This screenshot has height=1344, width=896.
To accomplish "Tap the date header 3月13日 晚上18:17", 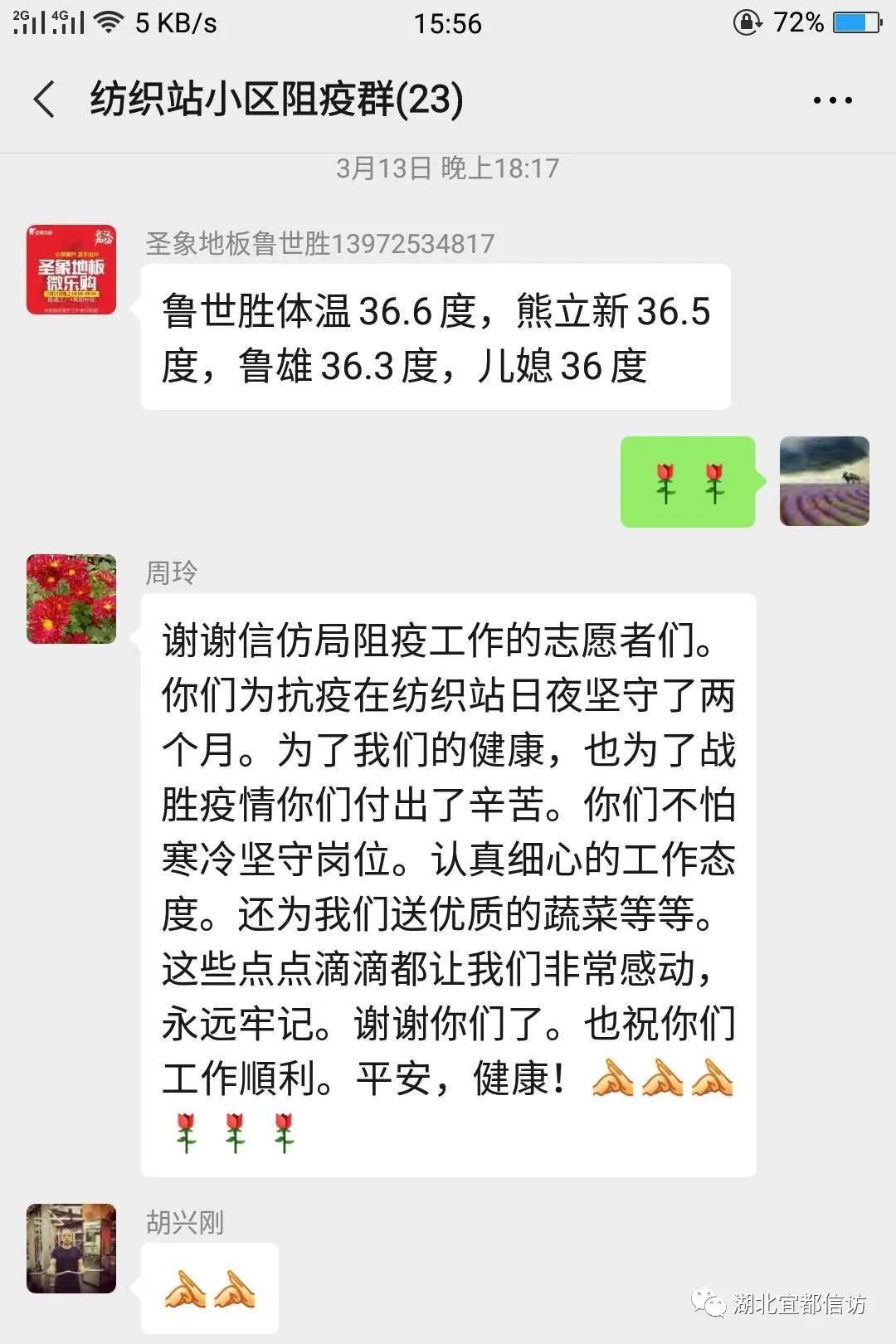I will 448,170.
